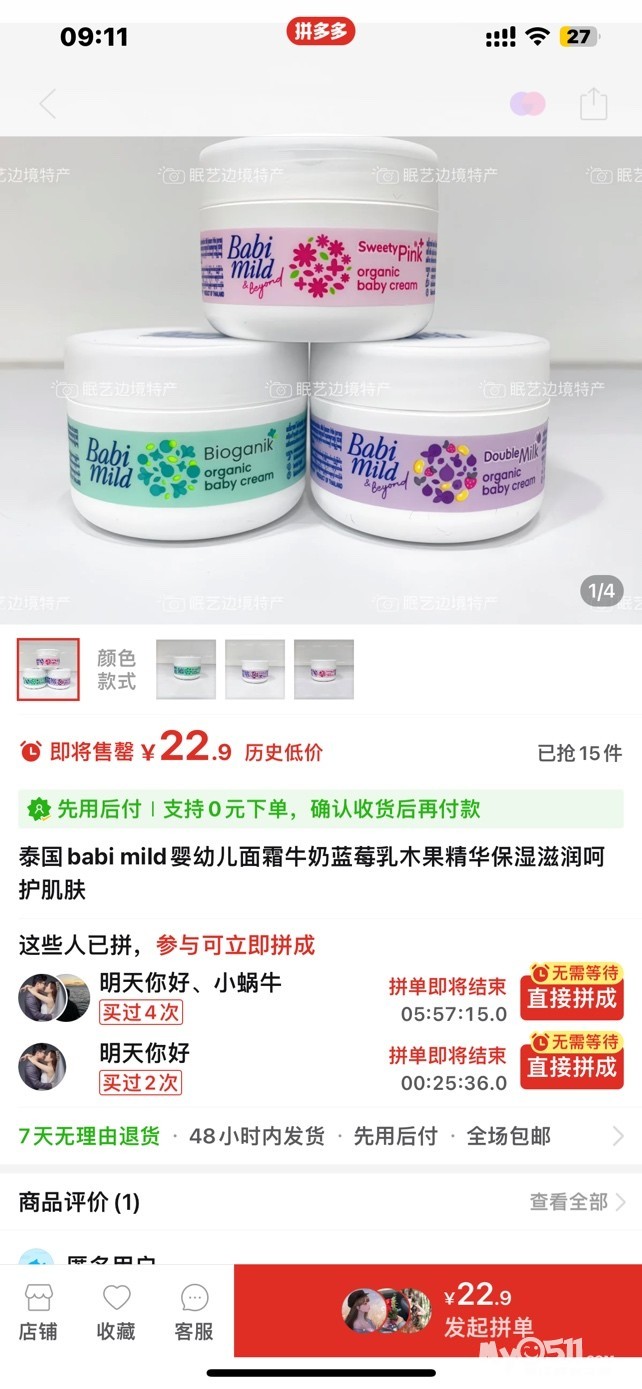This screenshot has height=1389, width=642.
Task: Select the first red-outlined style thumbnail
Action: pos(48,669)
